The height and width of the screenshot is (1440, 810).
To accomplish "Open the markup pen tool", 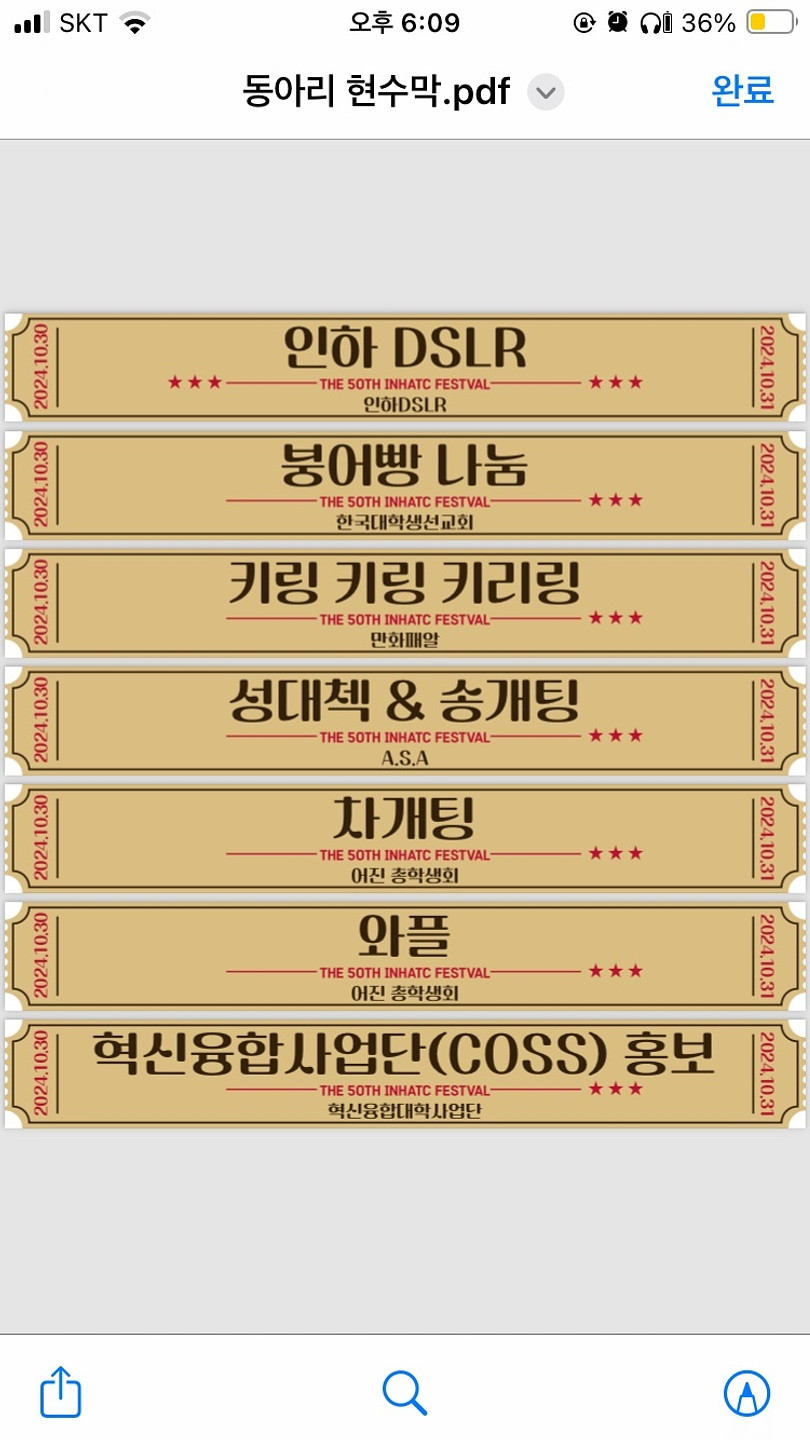I will 746,1391.
